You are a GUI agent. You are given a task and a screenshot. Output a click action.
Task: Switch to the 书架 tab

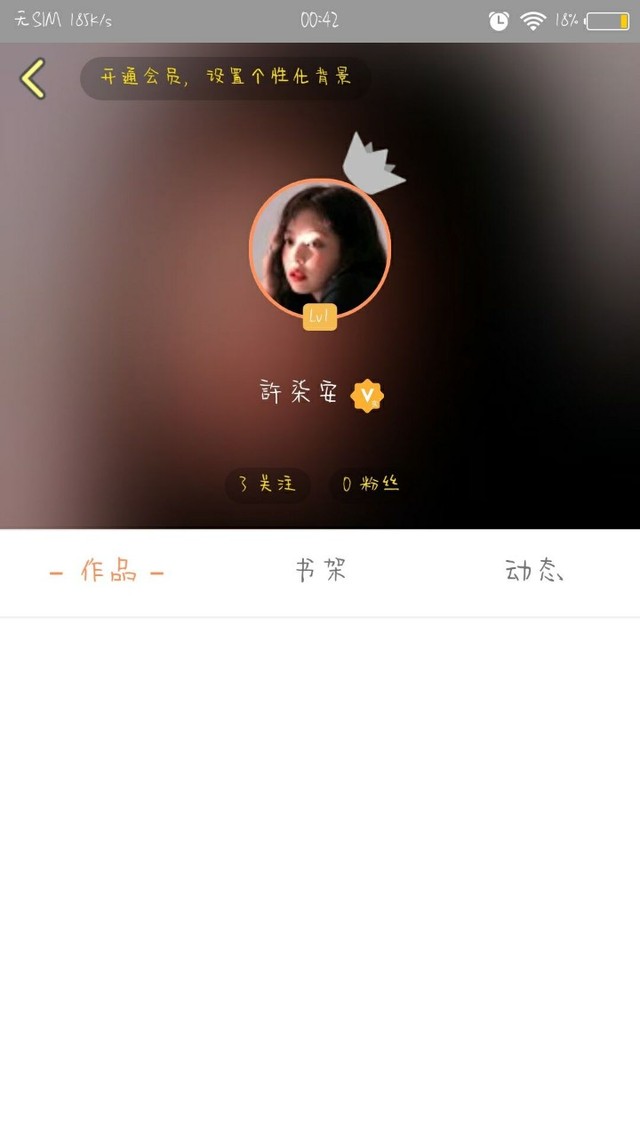pyautogui.click(x=320, y=571)
